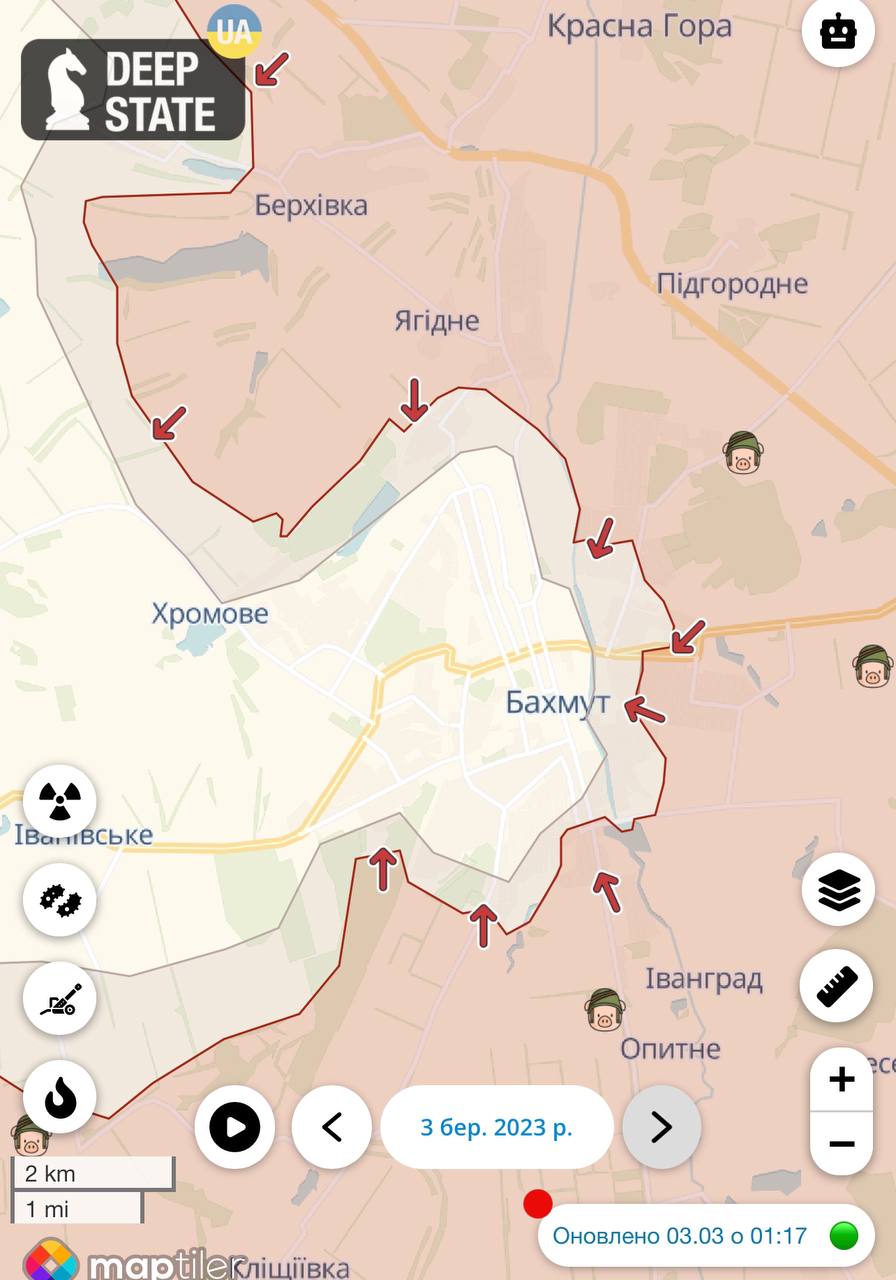This screenshot has width=896, height=1280.
Task: Tap enemy unit marker near Підгородне
Action: 742,453
